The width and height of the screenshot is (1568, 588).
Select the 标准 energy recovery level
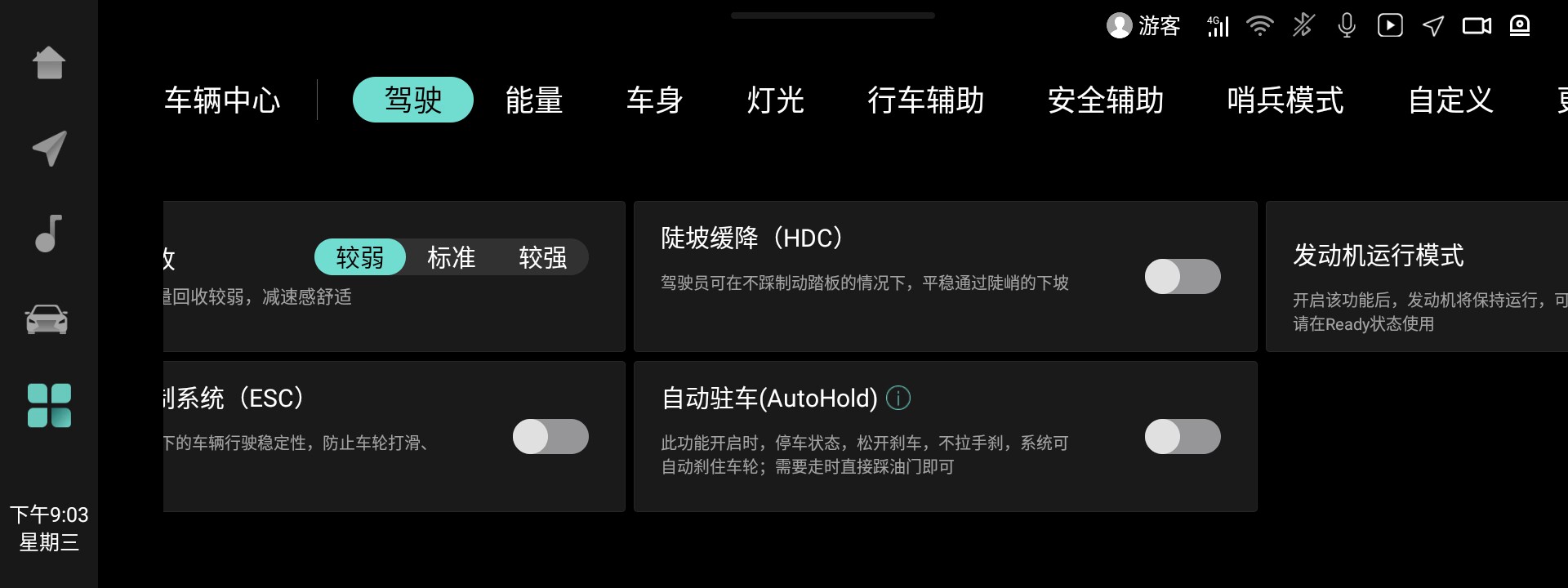click(x=451, y=258)
